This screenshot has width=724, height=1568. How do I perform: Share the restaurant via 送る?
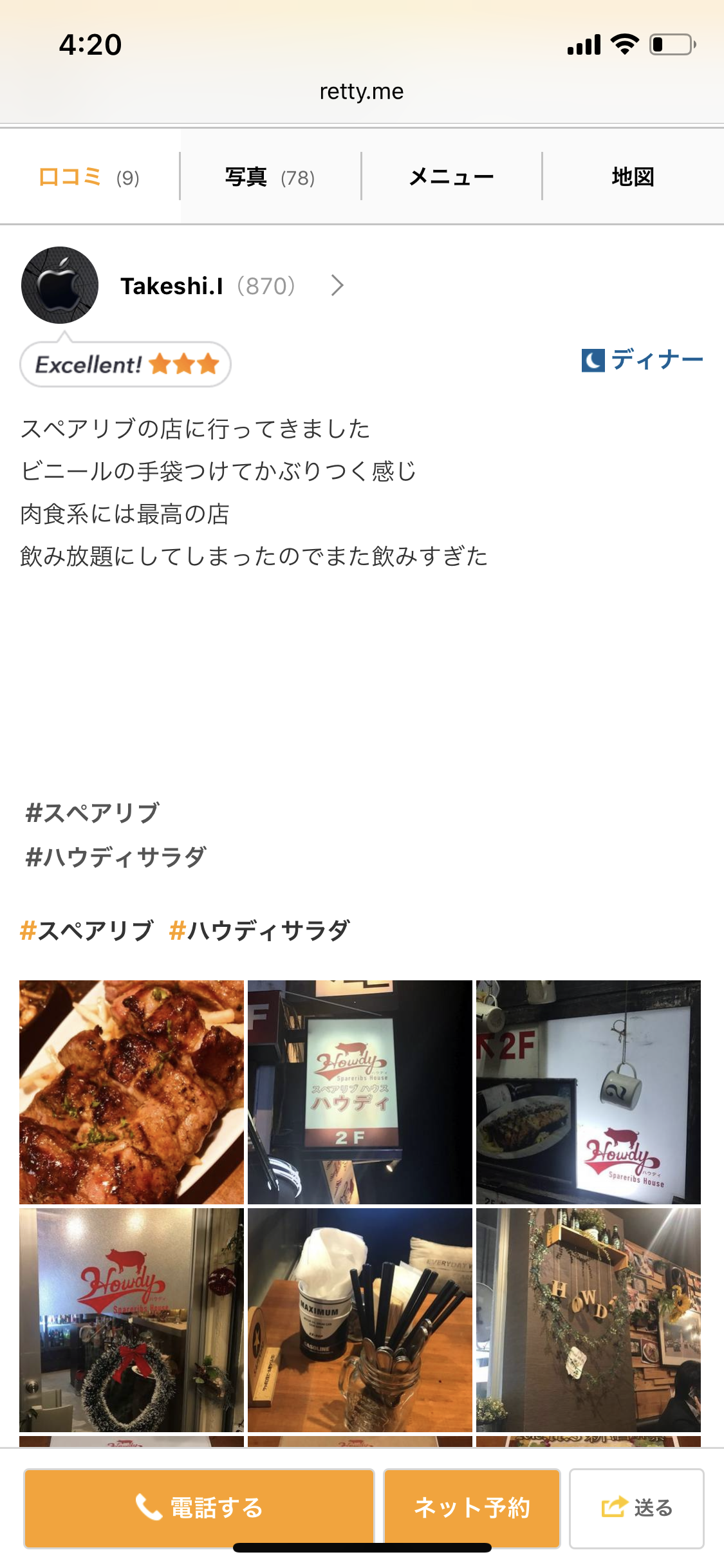[x=636, y=1507]
